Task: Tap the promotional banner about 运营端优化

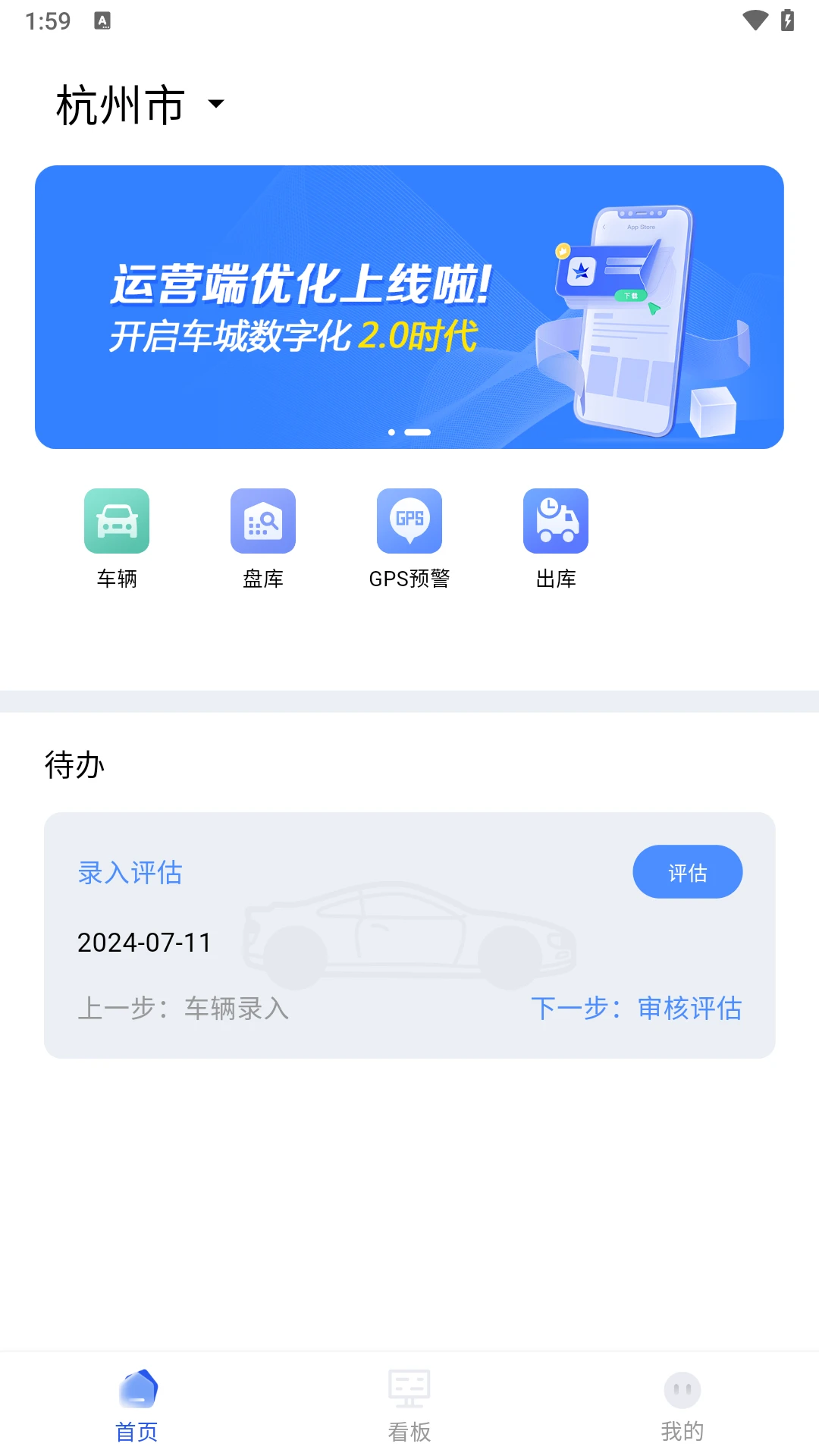Action: click(409, 306)
